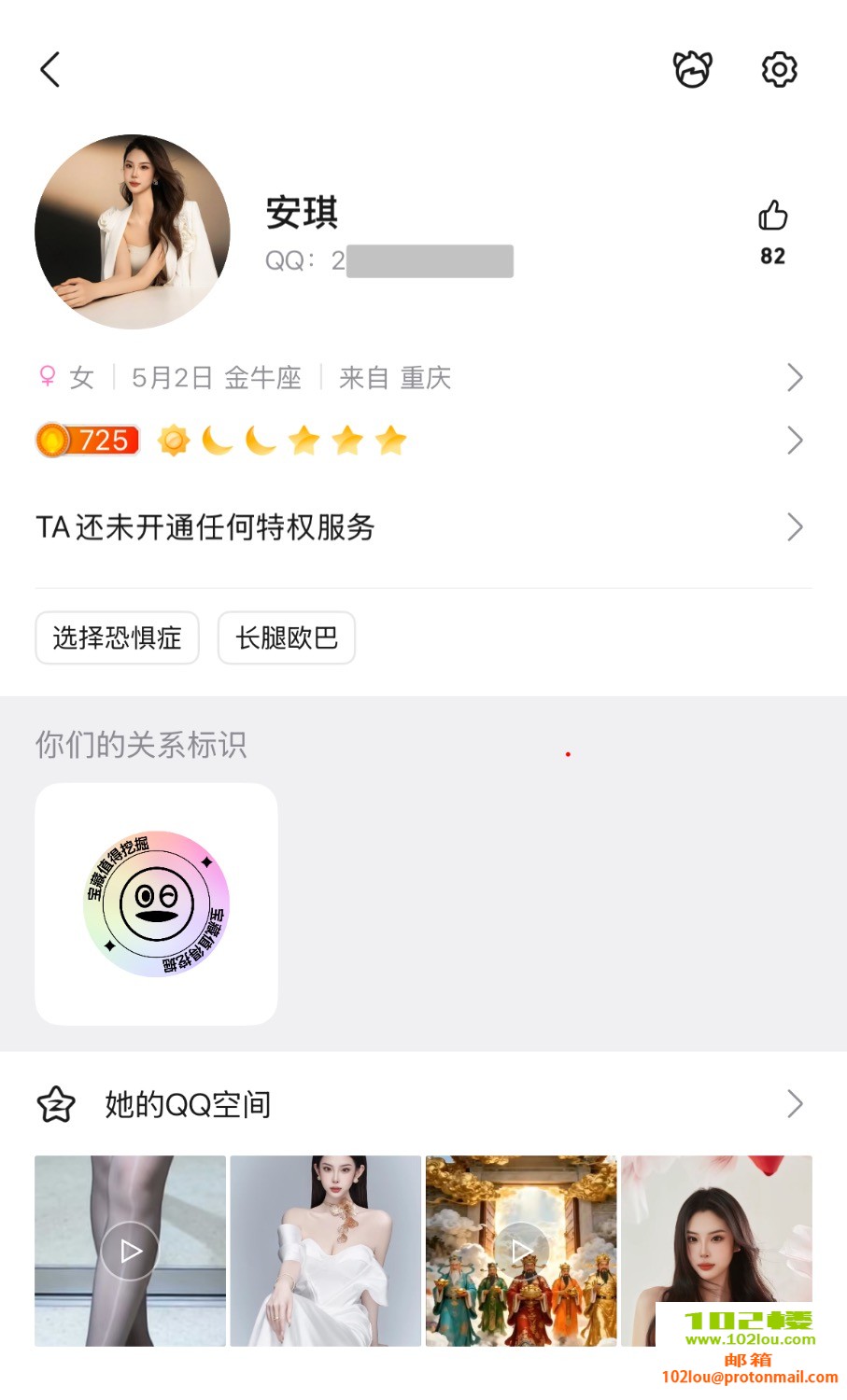Open the white dress photo in QQ空间
Viewport: 847px width, 1400px height.
tap(326, 1251)
